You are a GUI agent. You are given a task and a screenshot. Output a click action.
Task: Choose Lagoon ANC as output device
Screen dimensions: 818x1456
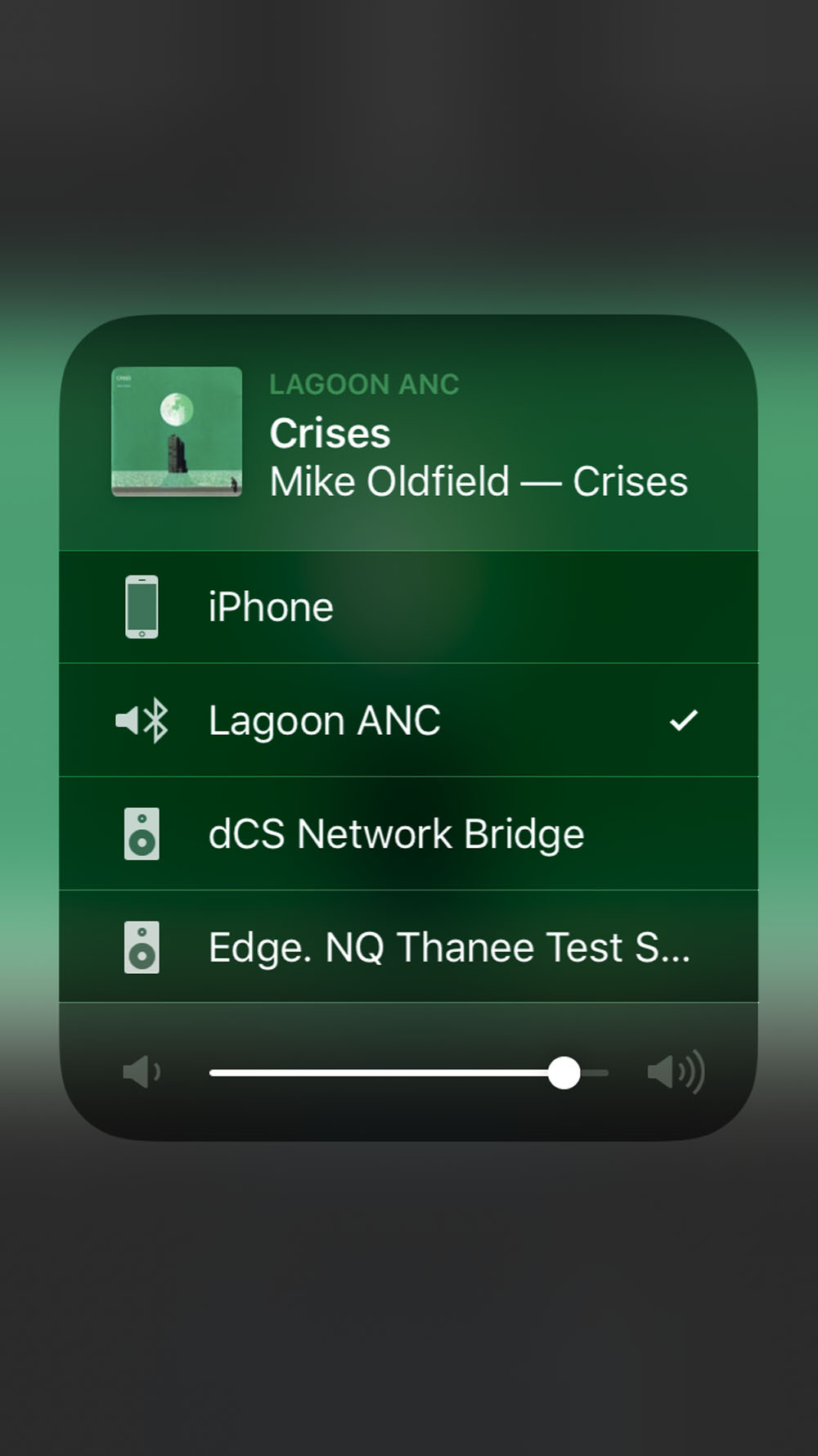407,720
